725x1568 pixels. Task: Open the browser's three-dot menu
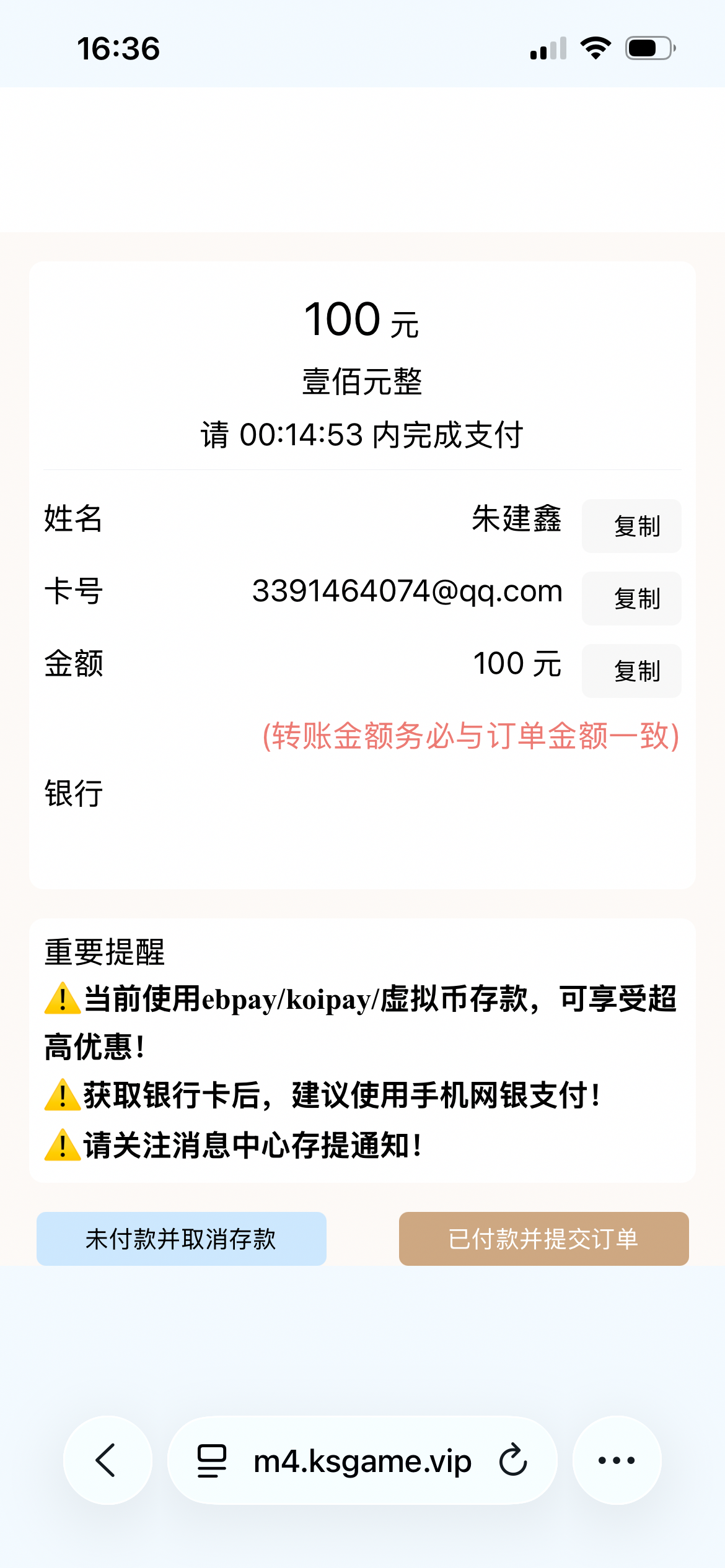[616, 1460]
